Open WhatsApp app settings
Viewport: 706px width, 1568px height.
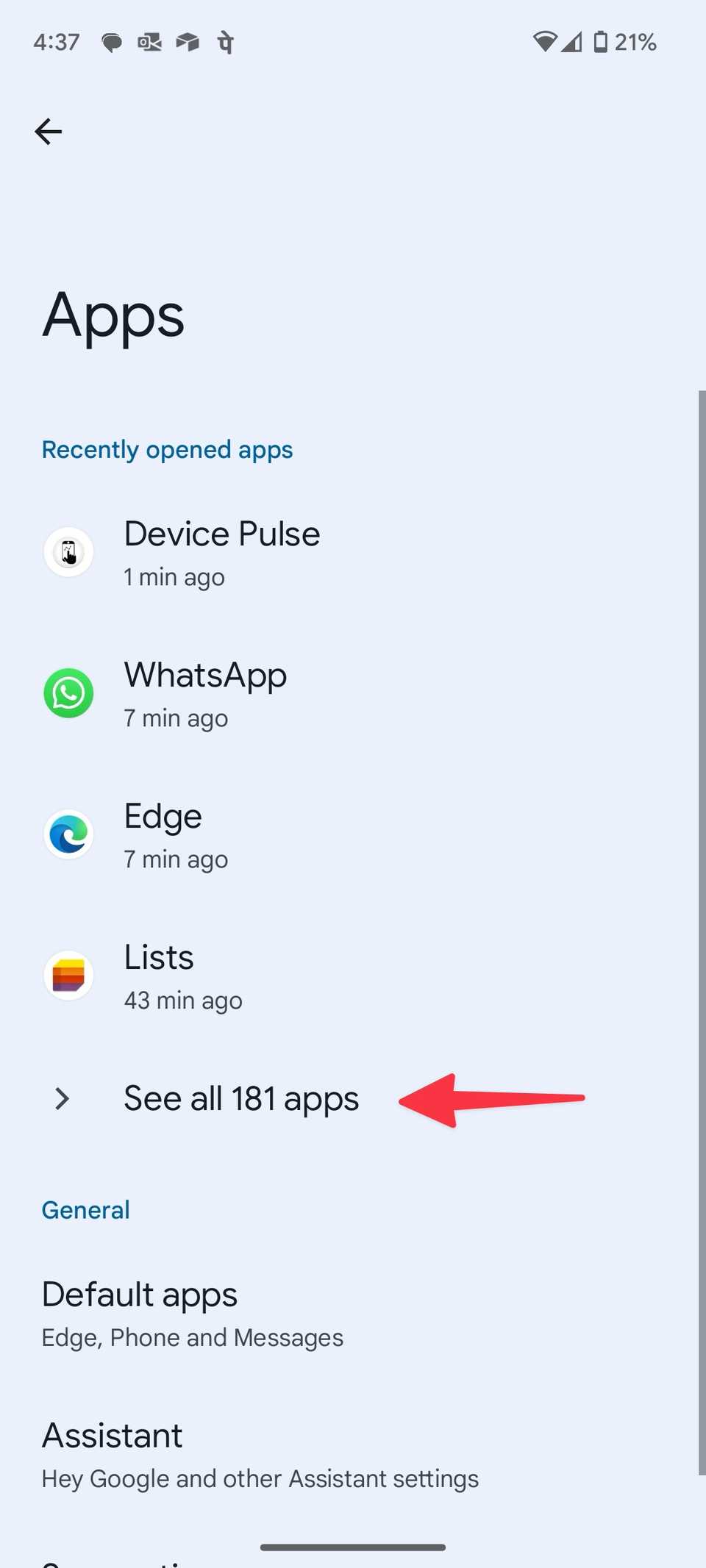click(x=353, y=693)
